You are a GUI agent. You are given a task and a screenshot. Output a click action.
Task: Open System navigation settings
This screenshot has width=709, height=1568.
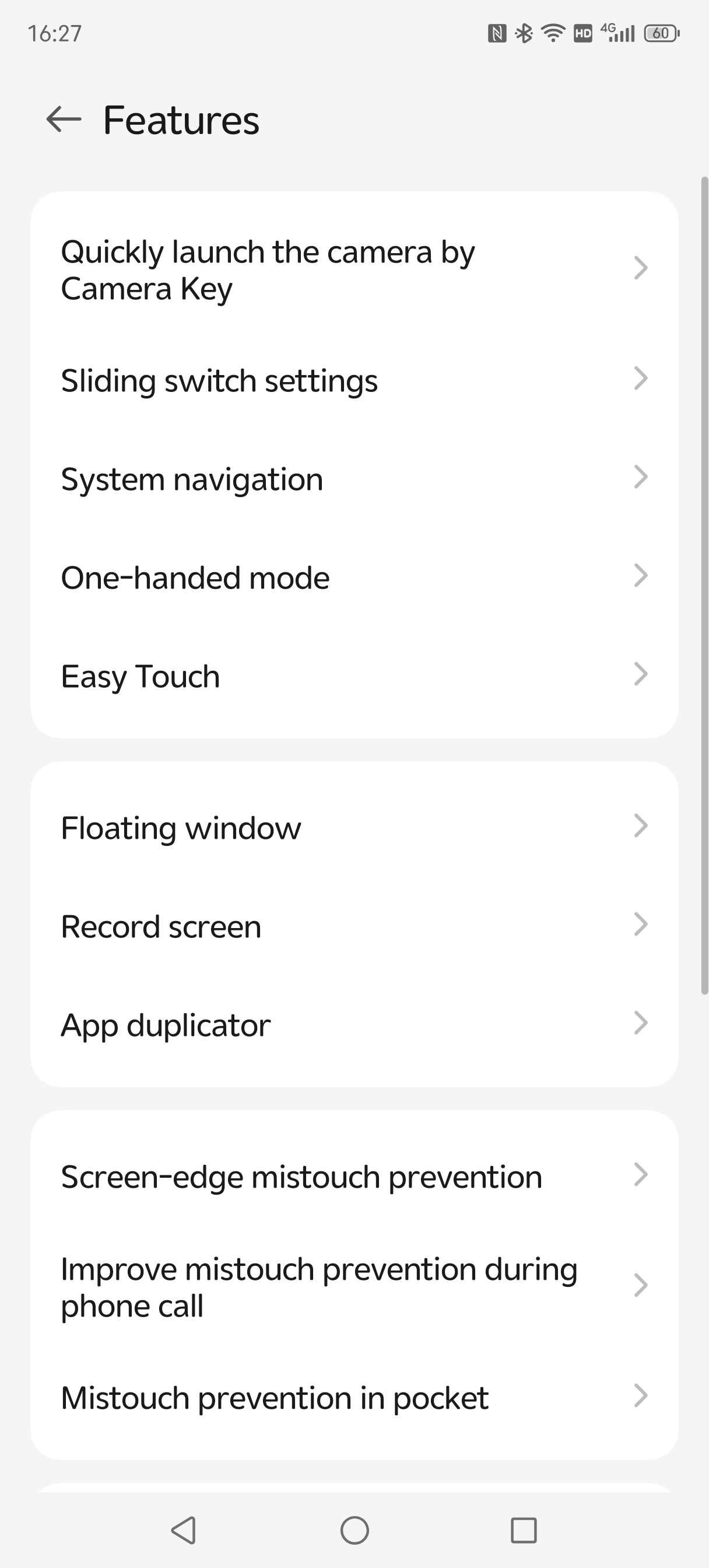(x=353, y=479)
